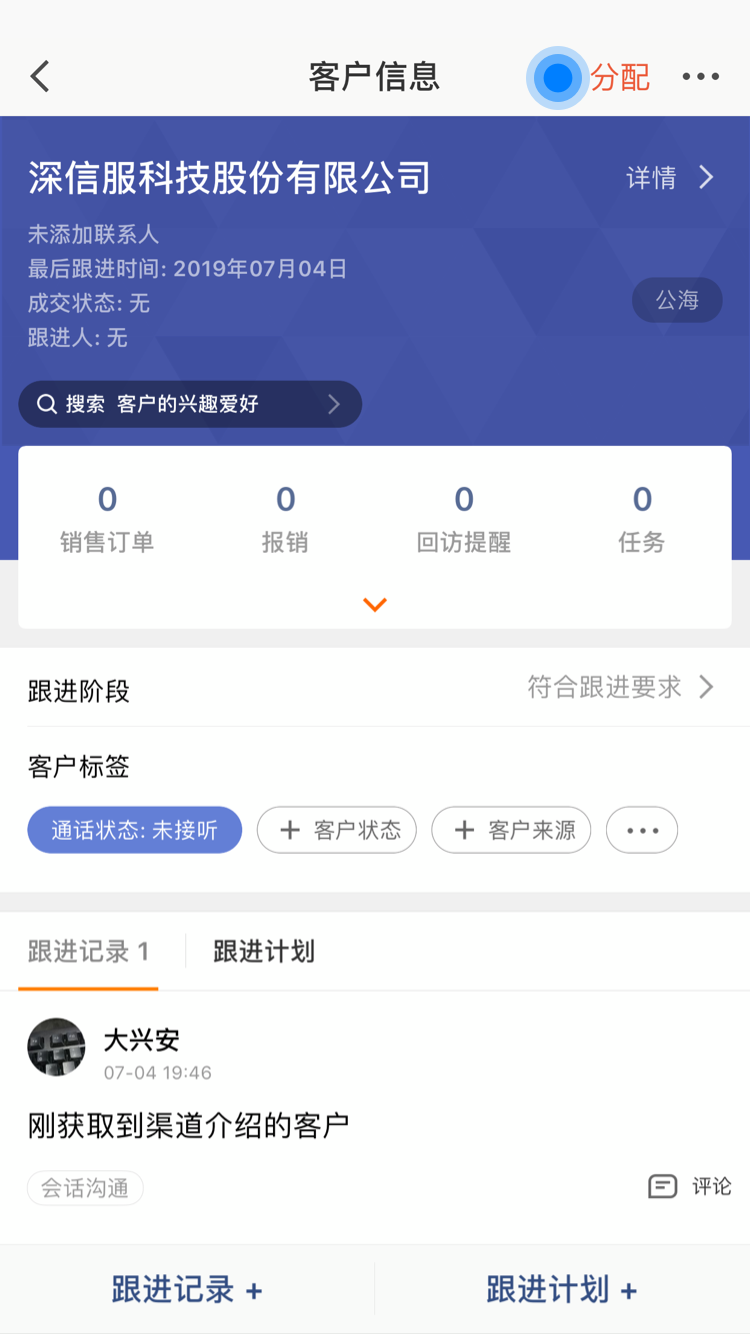750x1334 pixels.
Task: Tap the 公海 badge
Action: [677, 300]
